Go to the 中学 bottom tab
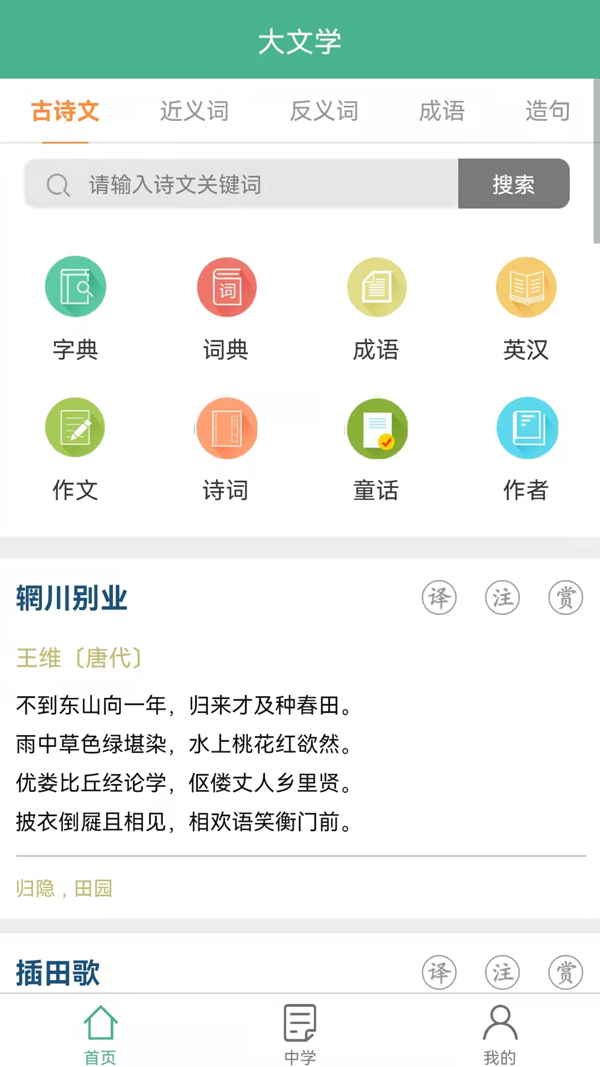The height and width of the screenshot is (1067, 600). [300, 1033]
